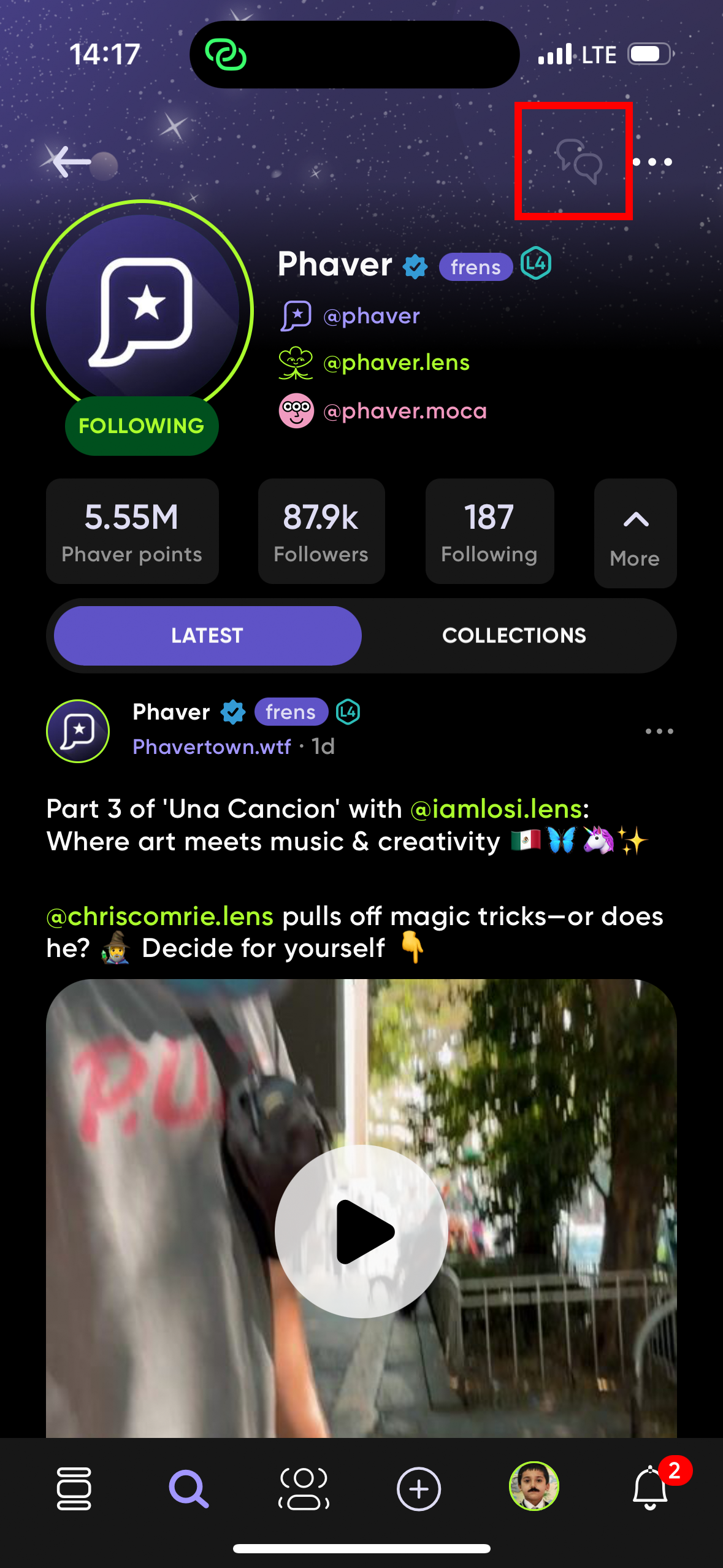This screenshot has width=723, height=1568.
Task: Open the 87.9k Followers list
Action: pyautogui.click(x=321, y=531)
